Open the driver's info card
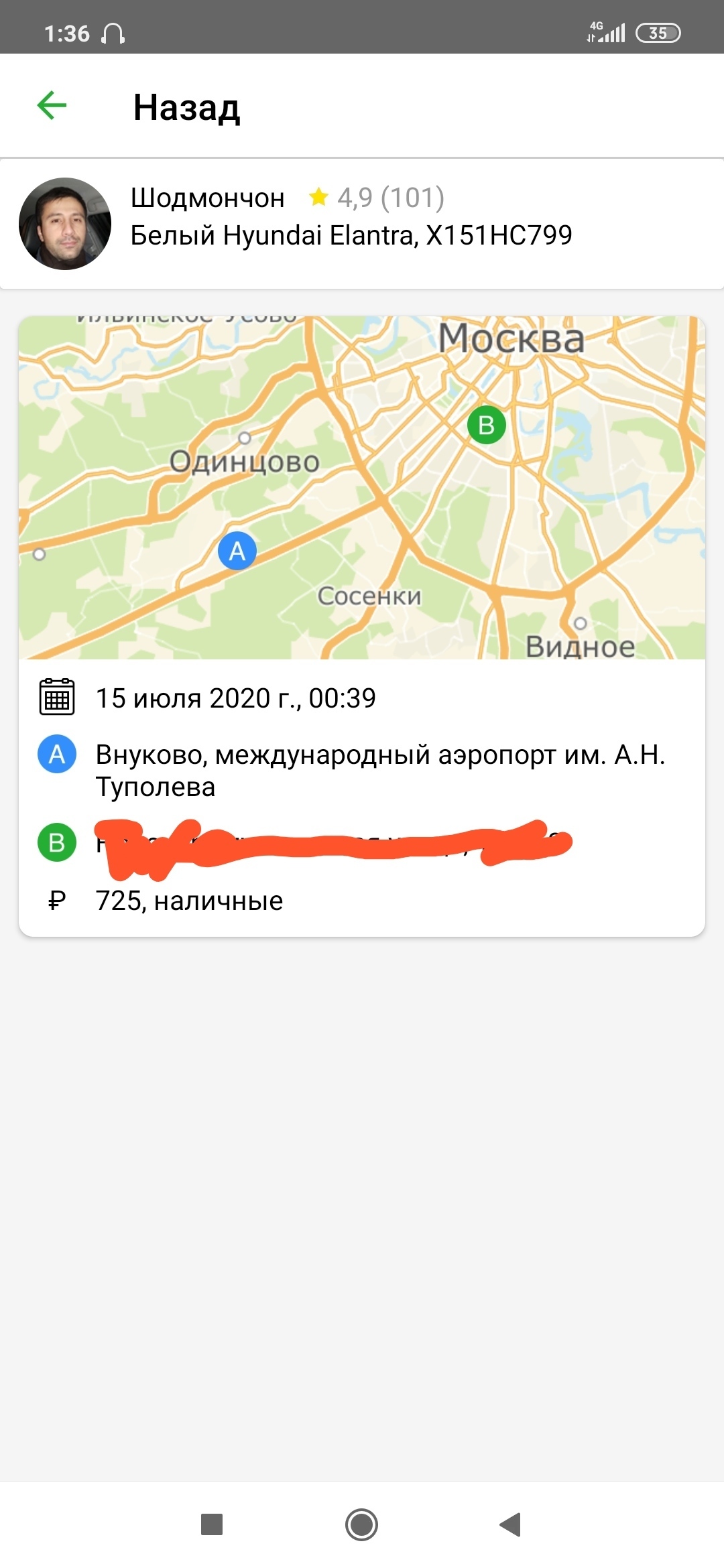Screen dimensions: 724x1568 coord(362,223)
